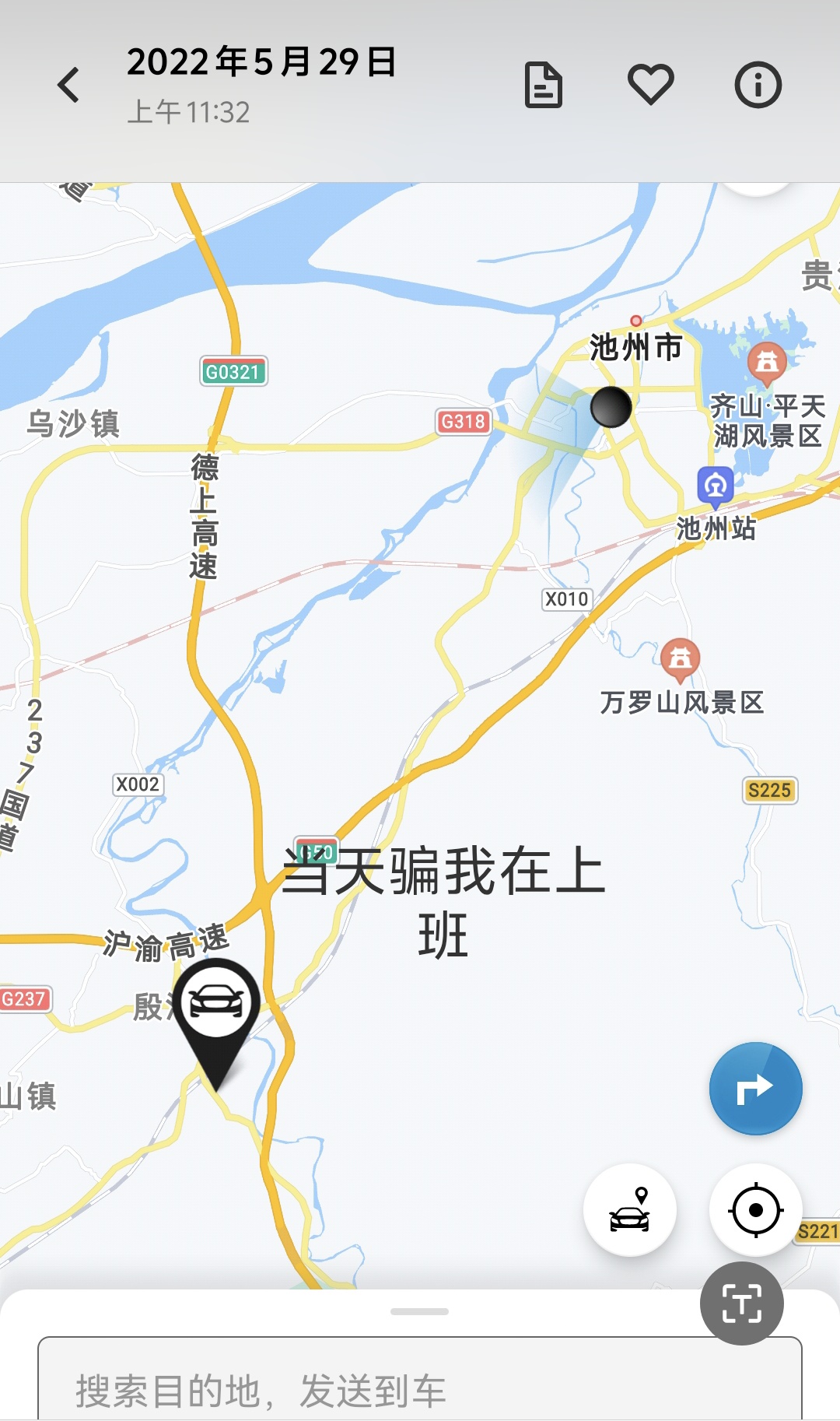This screenshot has height=1421, width=840.
Task: Tap the bottom sheet drag handle
Action: (420, 1312)
